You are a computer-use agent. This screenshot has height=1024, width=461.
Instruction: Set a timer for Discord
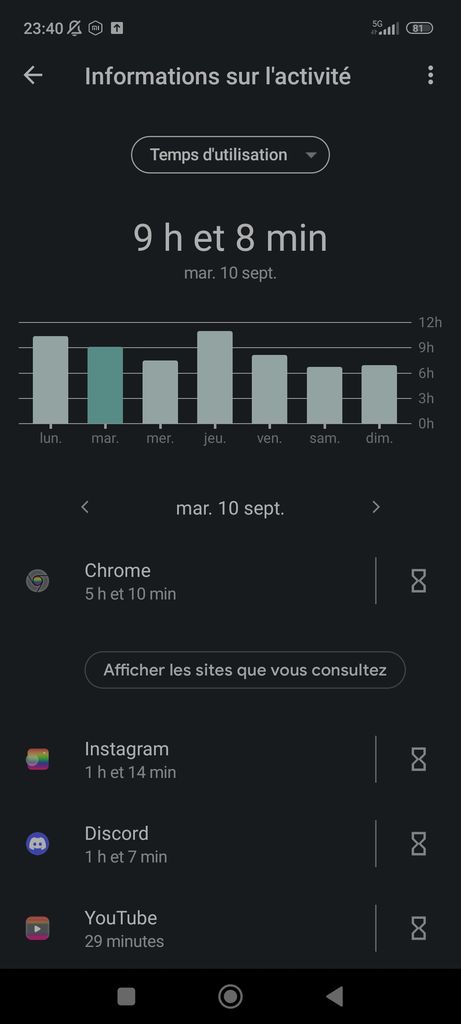click(x=419, y=844)
